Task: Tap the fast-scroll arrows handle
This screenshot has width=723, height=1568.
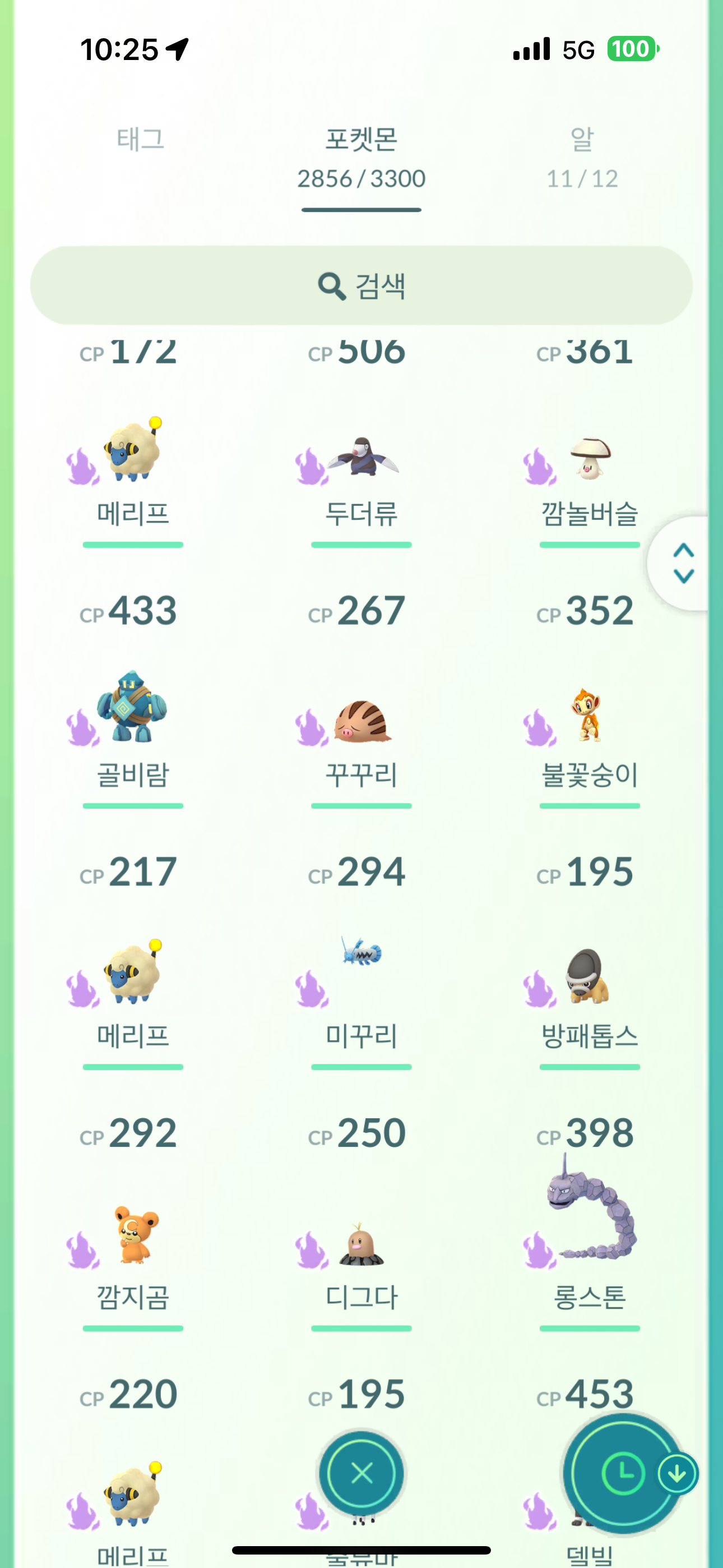Action: pos(683,563)
